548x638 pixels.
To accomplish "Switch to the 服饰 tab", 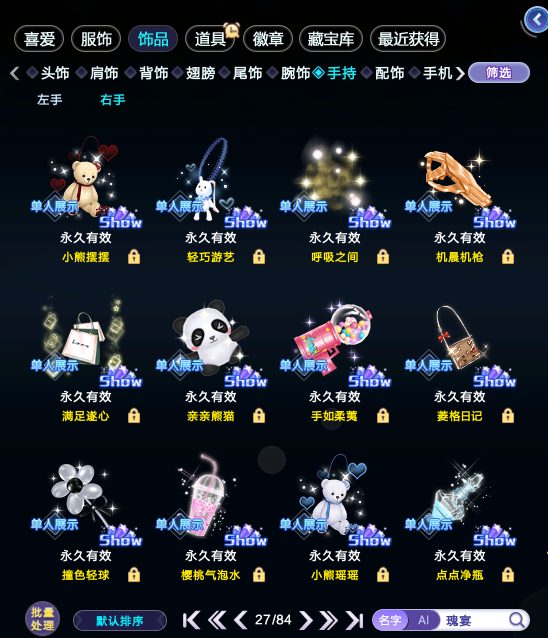I will tap(96, 39).
